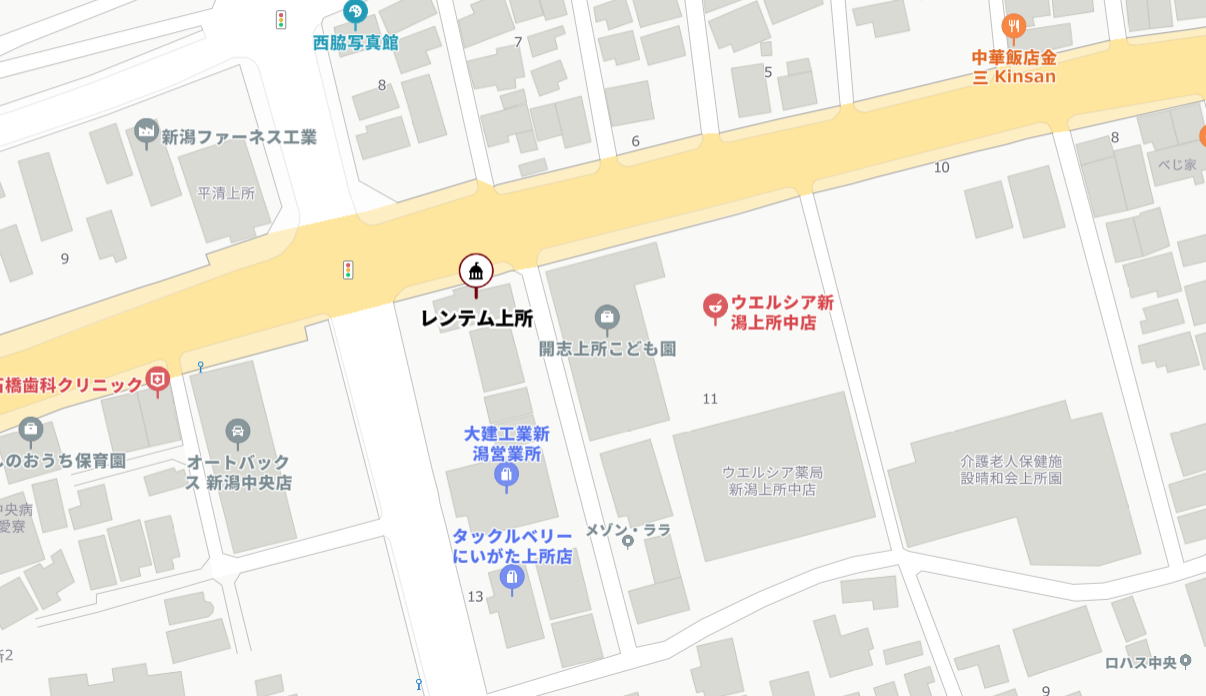This screenshot has width=1206, height=696.
Task: Tap the 高橋歯科クリニック clinic pin
Action: coord(157,380)
